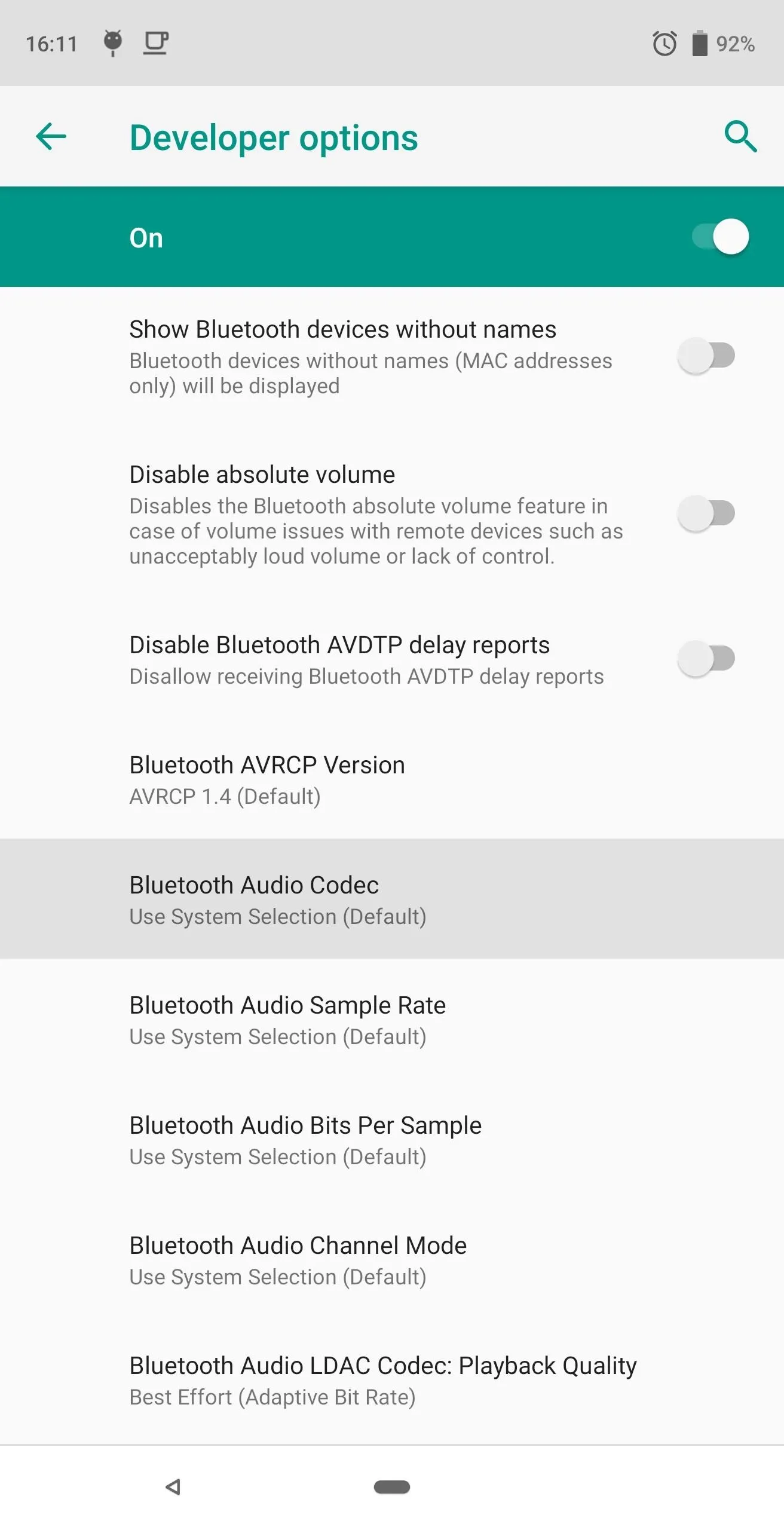The width and height of the screenshot is (784, 1530).
Task: Open Bluetooth AVRCP Version setting
Action: pyautogui.click(x=392, y=779)
